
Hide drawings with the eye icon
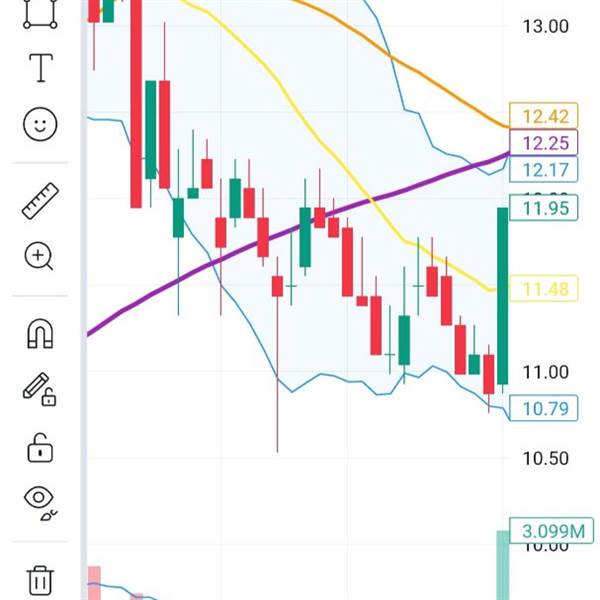coord(41,503)
